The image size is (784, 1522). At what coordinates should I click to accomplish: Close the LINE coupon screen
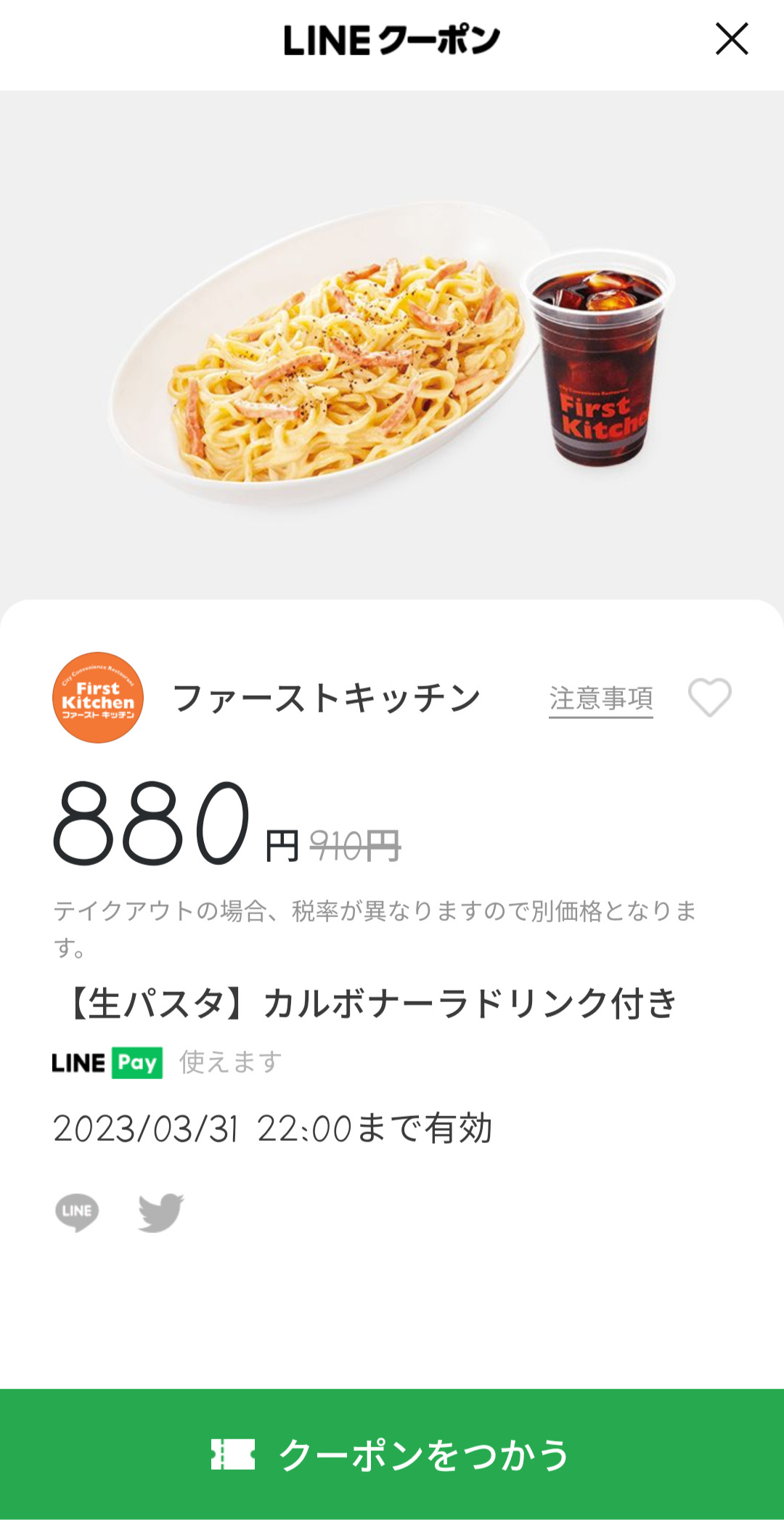[731, 39]
